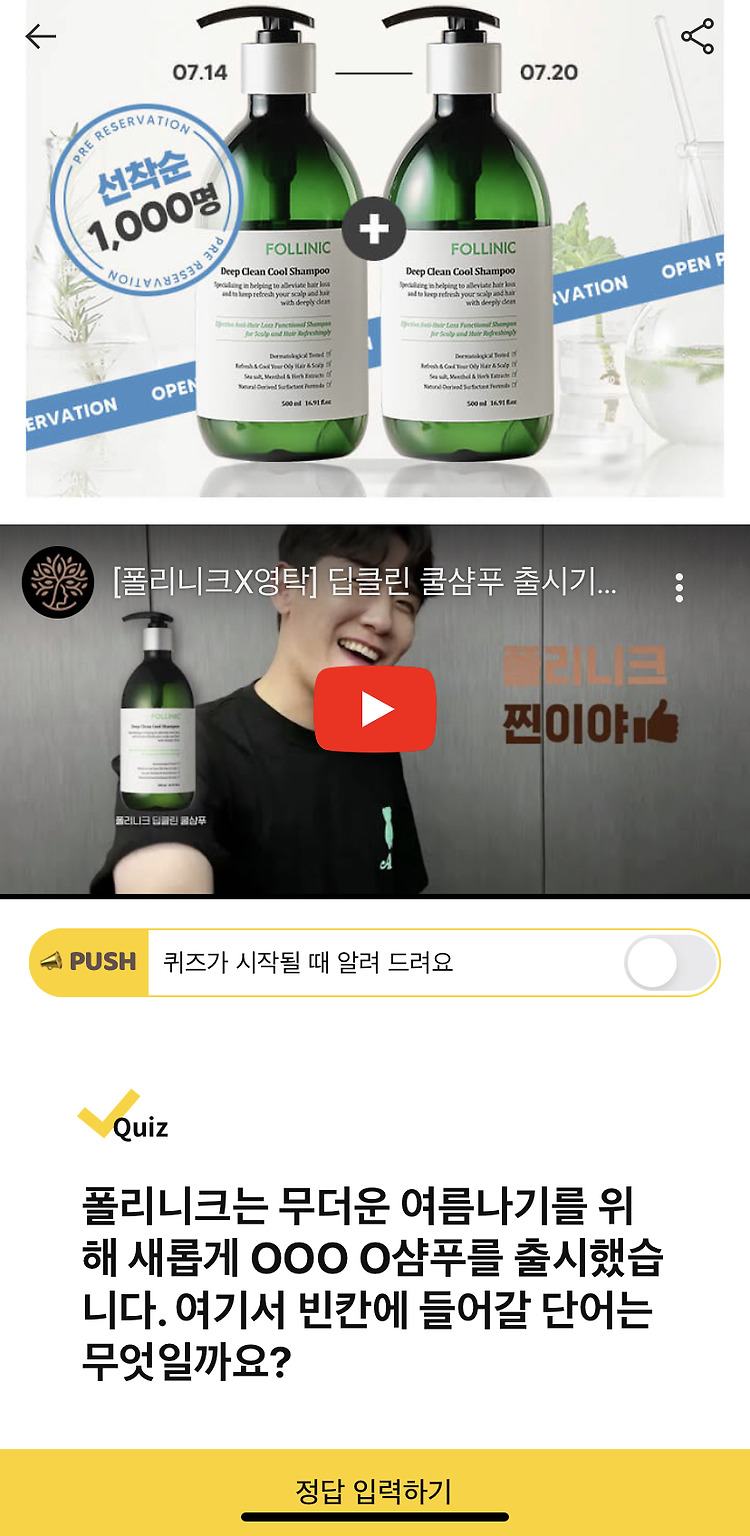Share this quiz page

point(697,37)
